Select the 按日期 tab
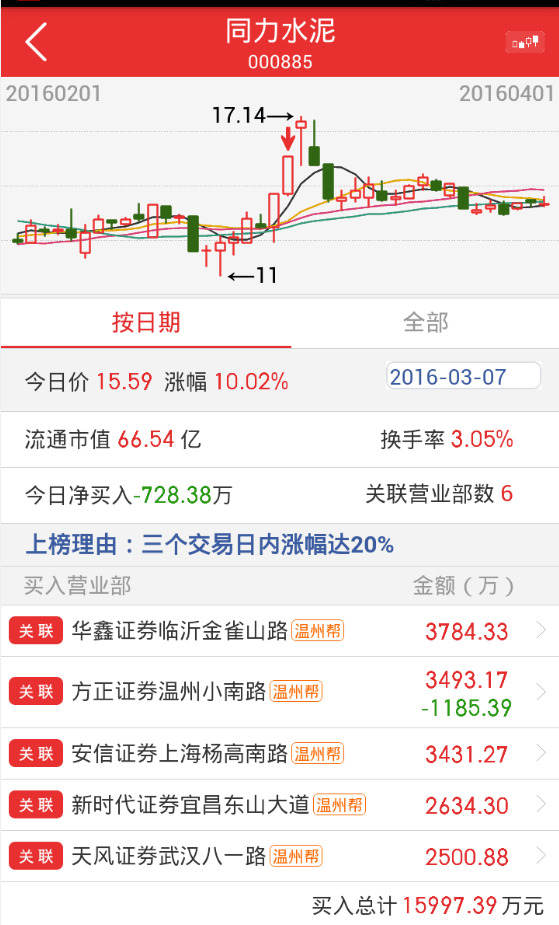The image size is (559, 925). click(146, 323)
